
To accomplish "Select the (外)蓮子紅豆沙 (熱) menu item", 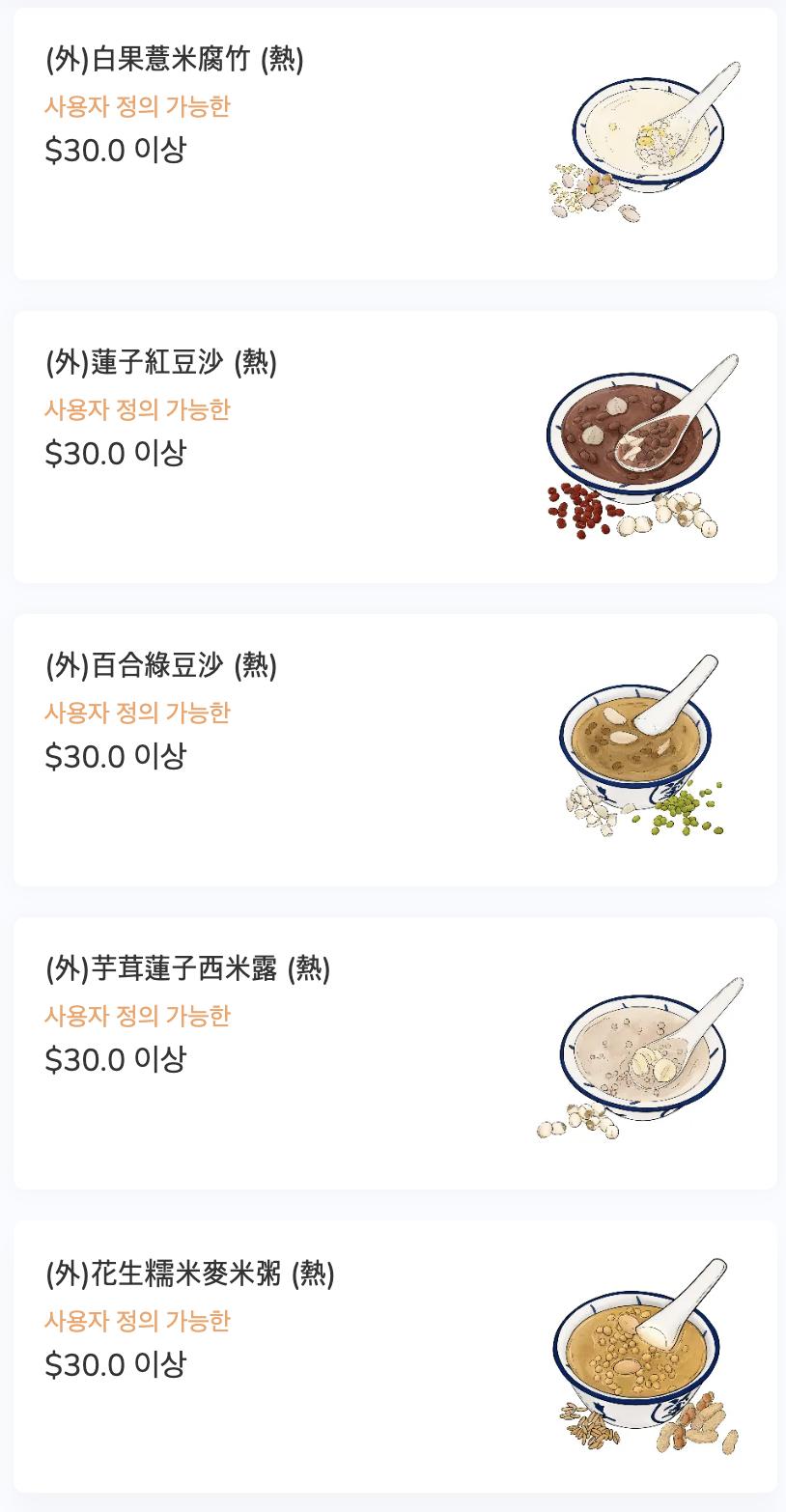I will [394, 447].
